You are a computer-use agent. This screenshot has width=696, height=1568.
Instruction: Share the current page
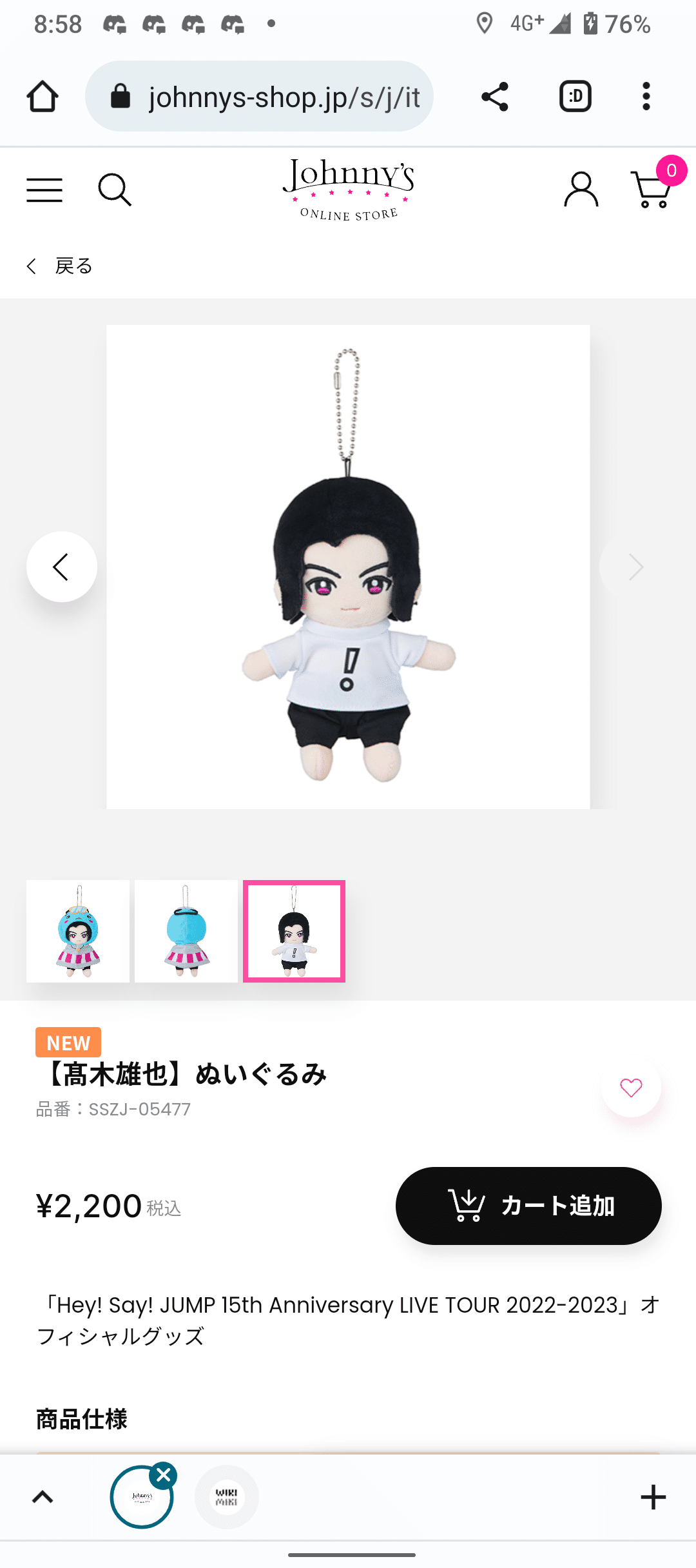coord(494,97)
